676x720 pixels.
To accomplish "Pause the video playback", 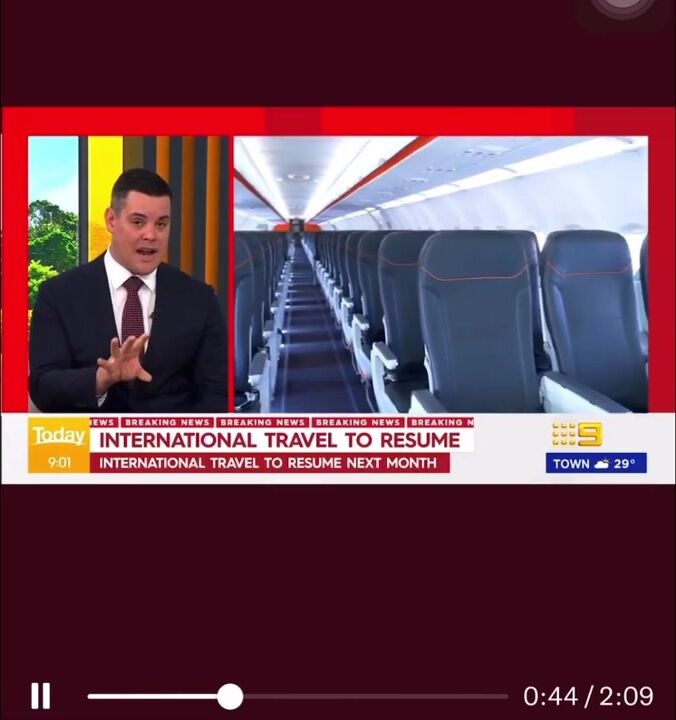I will (x=40, y=696).
